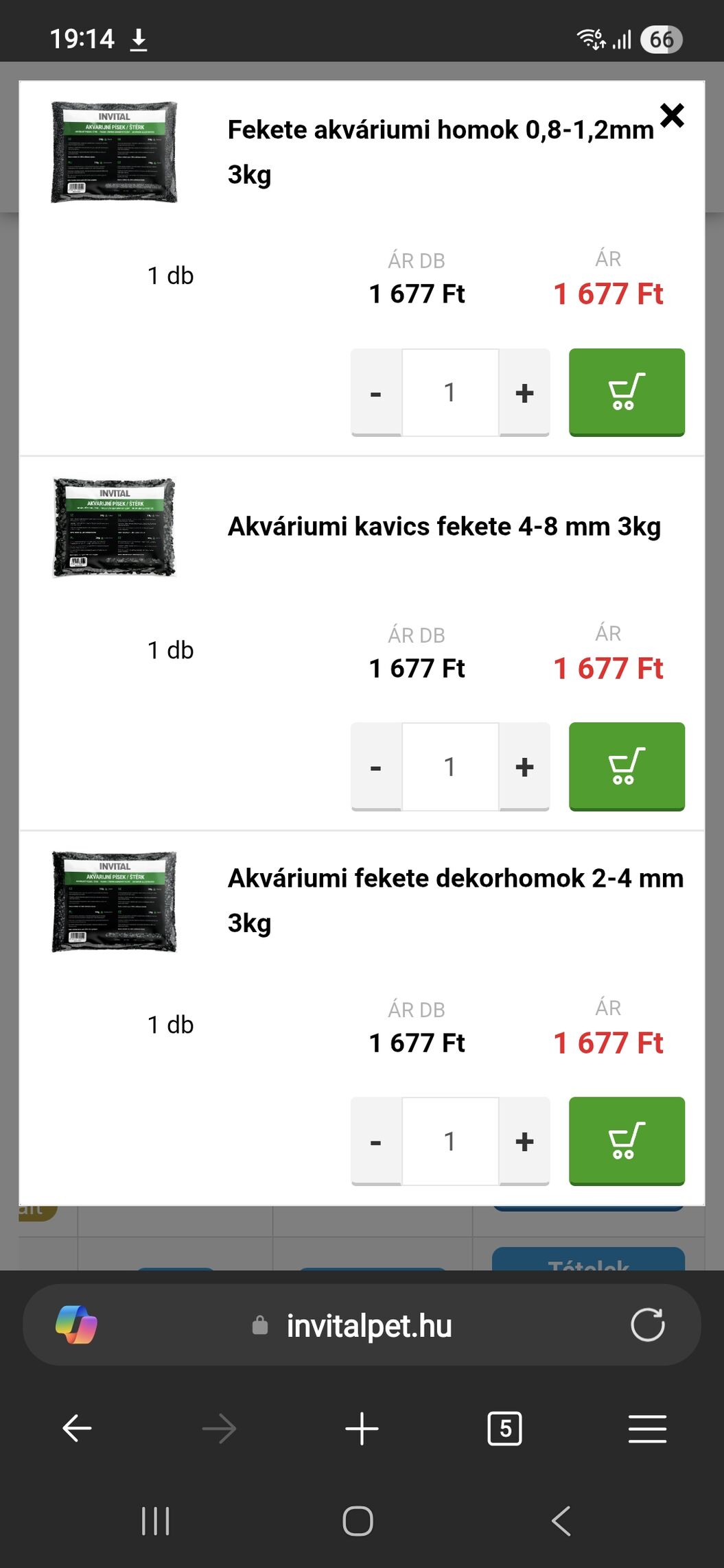Reload the invitalpet.hu page
This screenshot has width=724, height=1568.
tap(647, 1325)
